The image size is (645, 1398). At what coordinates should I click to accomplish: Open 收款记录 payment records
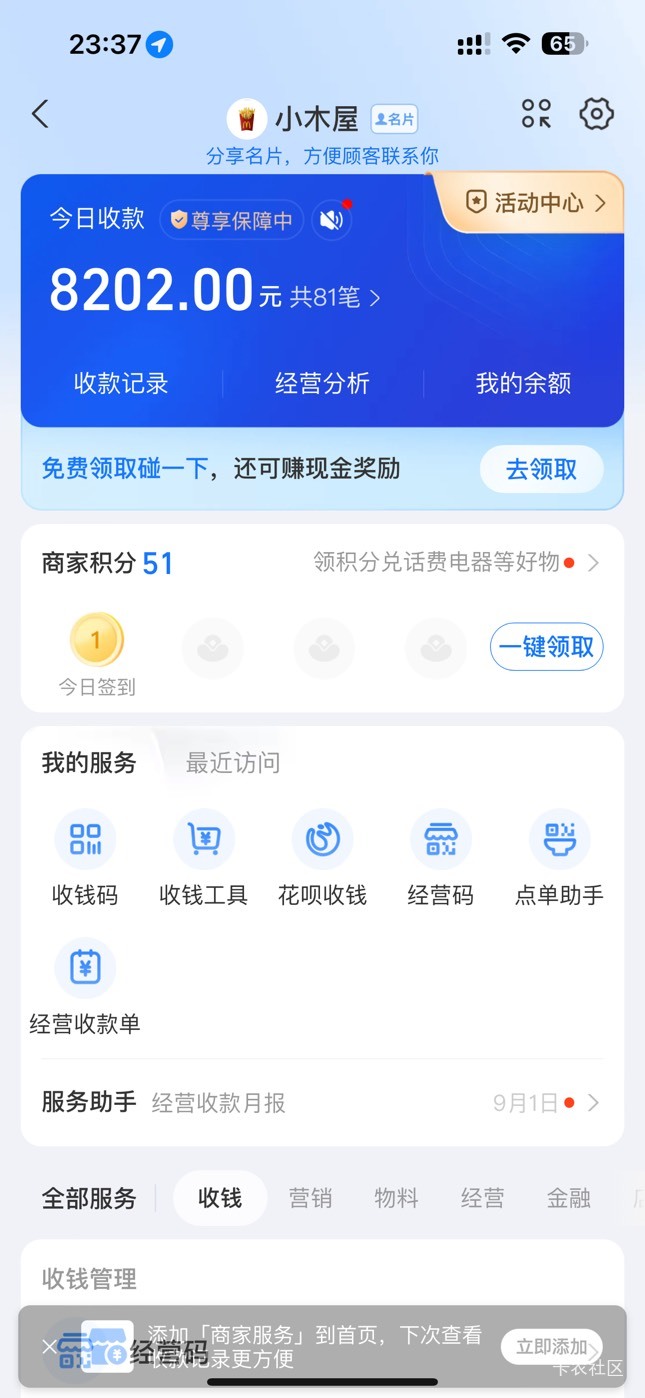pos(121,383)
